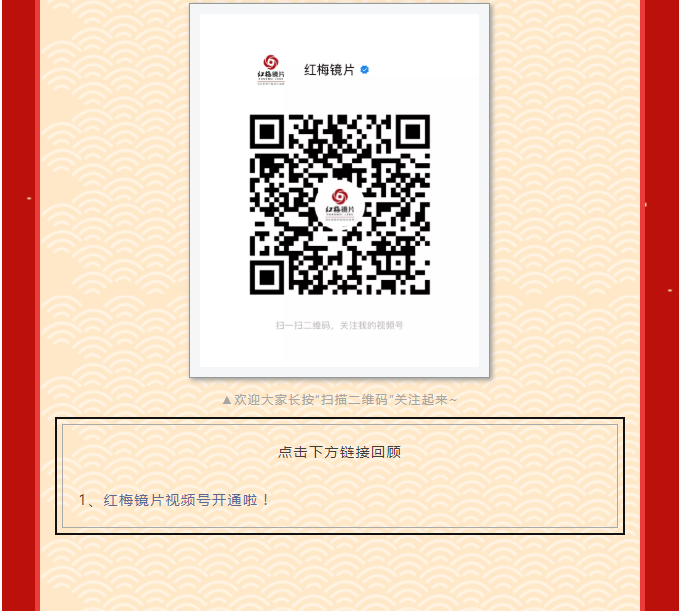Open the 红梅镜片视频号开通啦 article link
Screen dimensions: 682x611
coord(186,499)
